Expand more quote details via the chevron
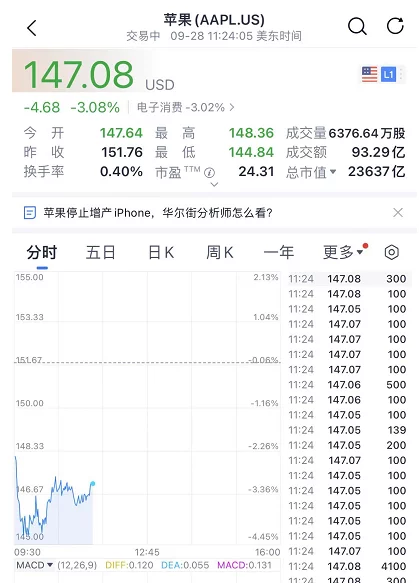Screen dimensions: 419x583 (x=214, y=184)
